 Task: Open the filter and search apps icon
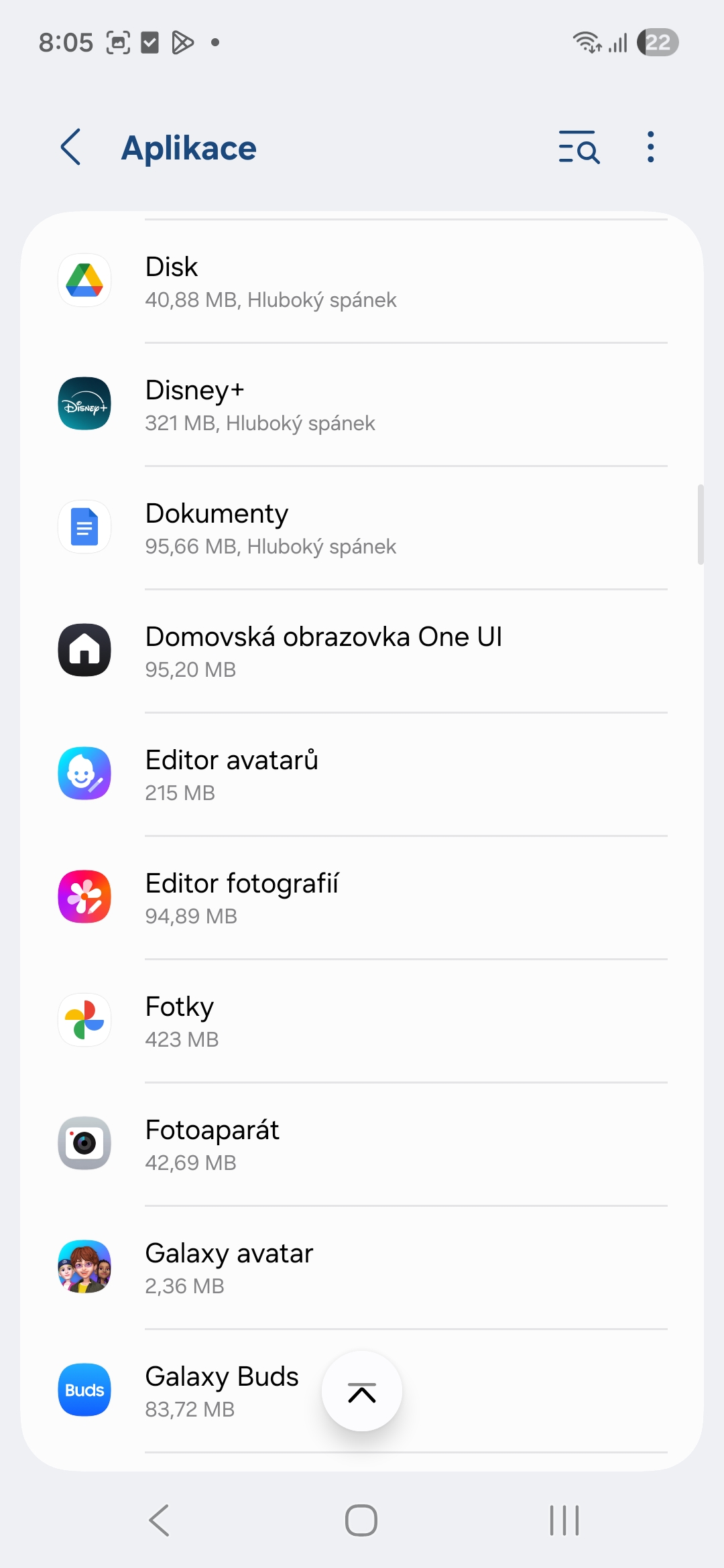(579, 147)
